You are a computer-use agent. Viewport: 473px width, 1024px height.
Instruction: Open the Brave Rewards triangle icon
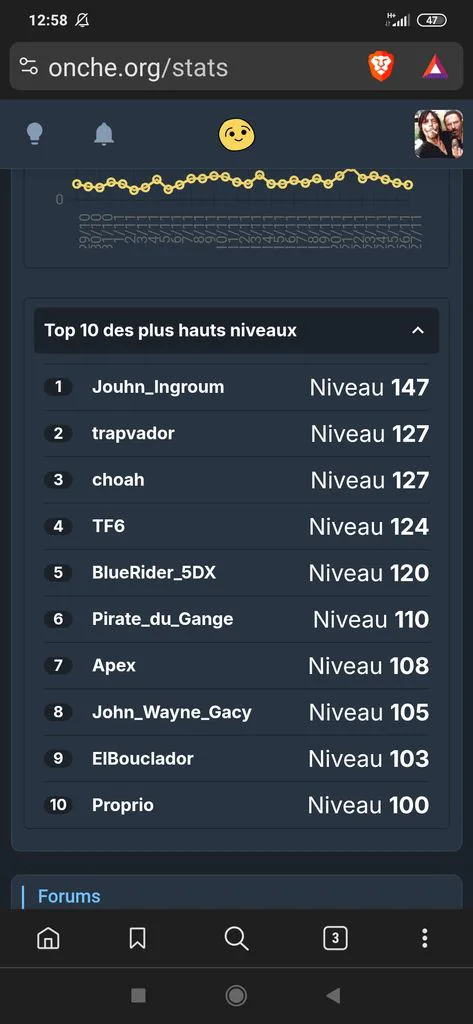click(x=434, y=67)
